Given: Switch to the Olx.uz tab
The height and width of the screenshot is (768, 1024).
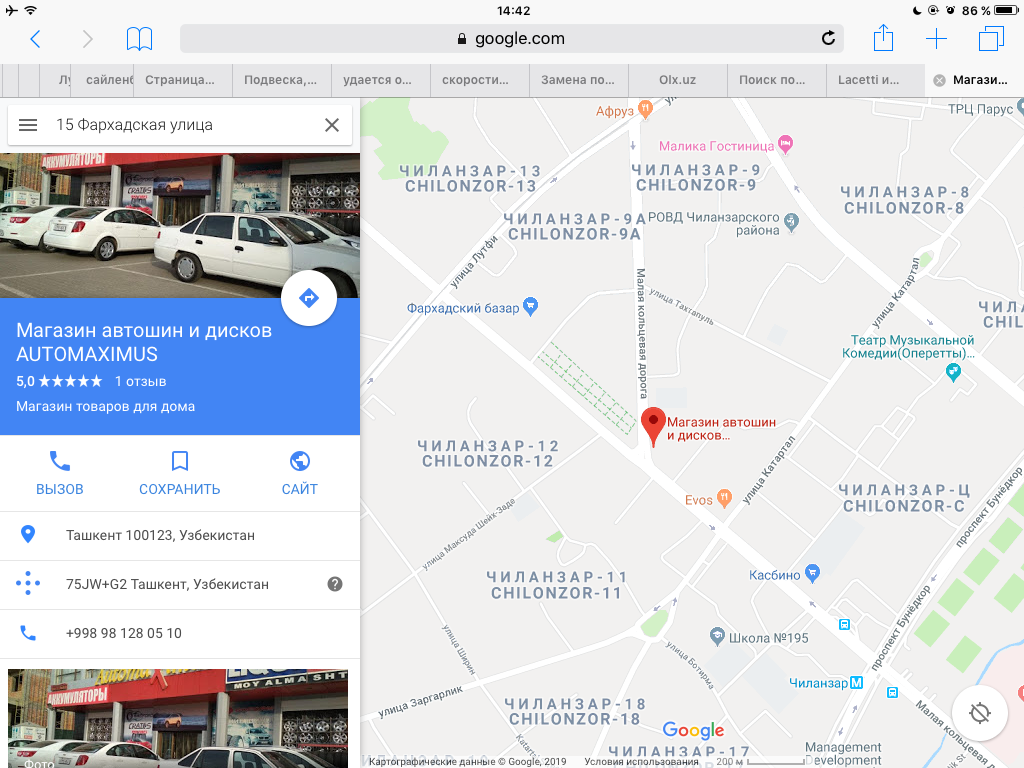Looking at the screenshot, I should (677, 80).
